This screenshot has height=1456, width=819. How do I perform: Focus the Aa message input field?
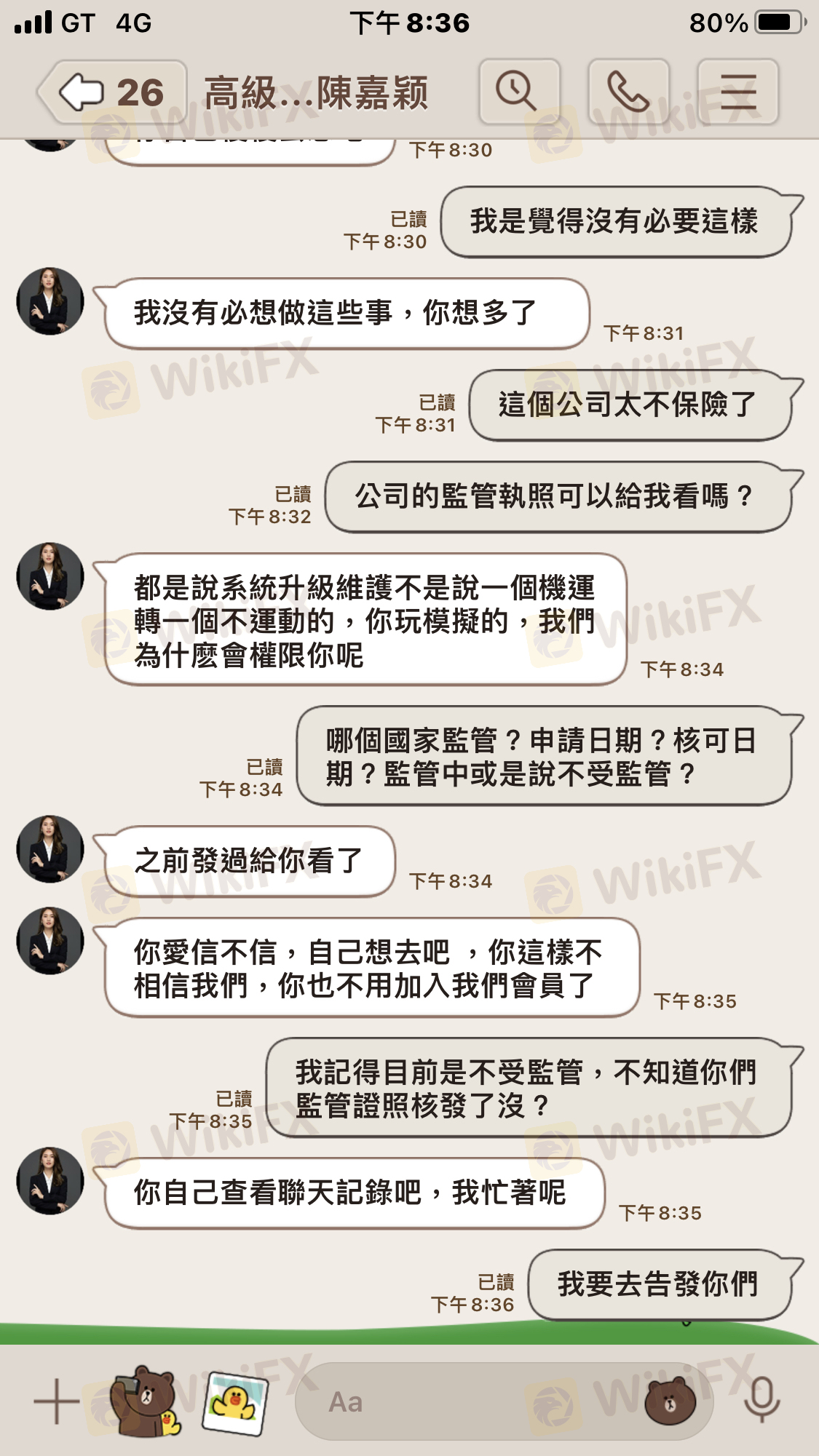(x=466, y=1401)
